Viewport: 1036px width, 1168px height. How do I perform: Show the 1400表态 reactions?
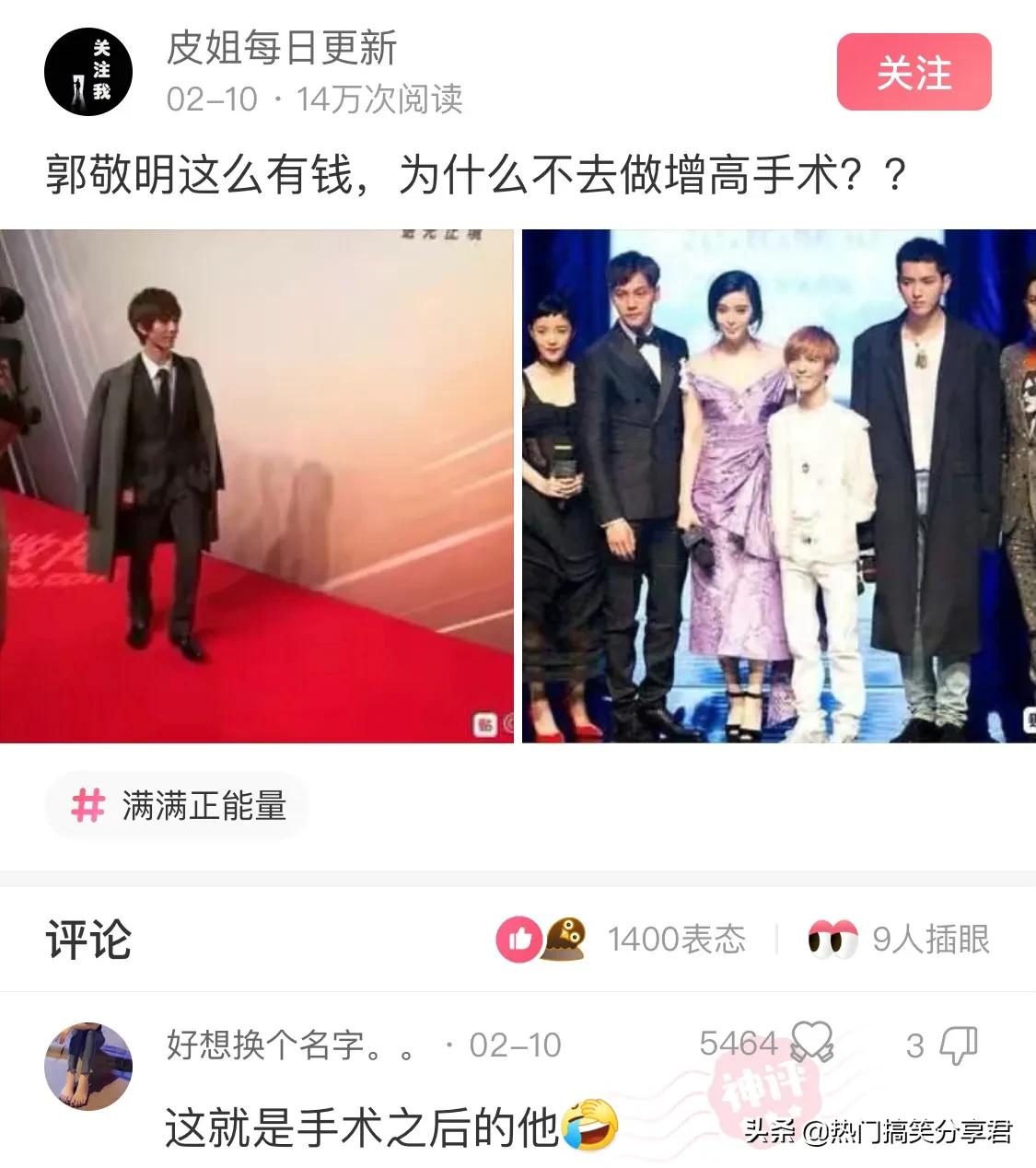click(622, 940)
